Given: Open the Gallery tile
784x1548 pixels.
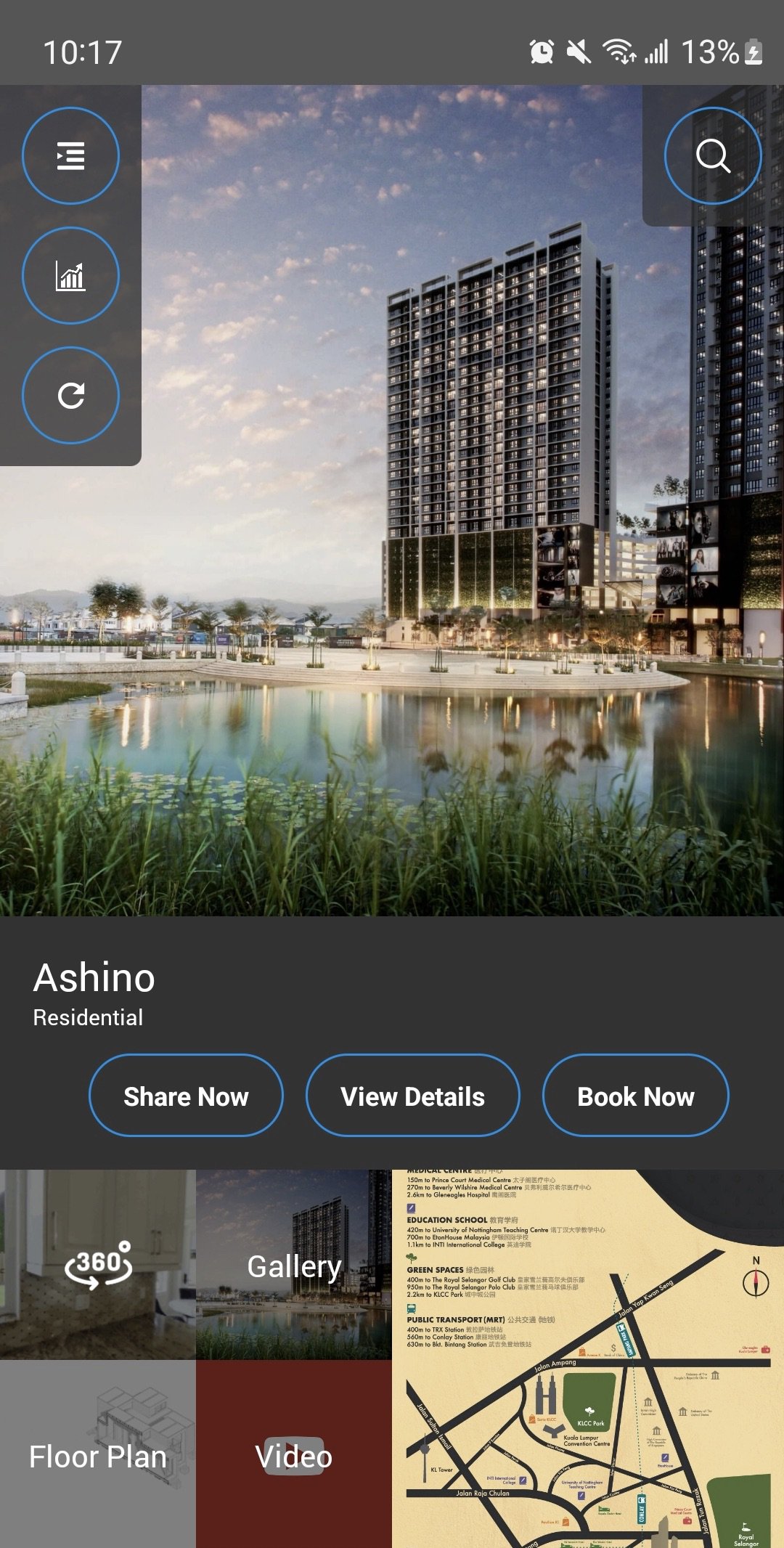Looking at the screenshot, I should coord(294,1264).
